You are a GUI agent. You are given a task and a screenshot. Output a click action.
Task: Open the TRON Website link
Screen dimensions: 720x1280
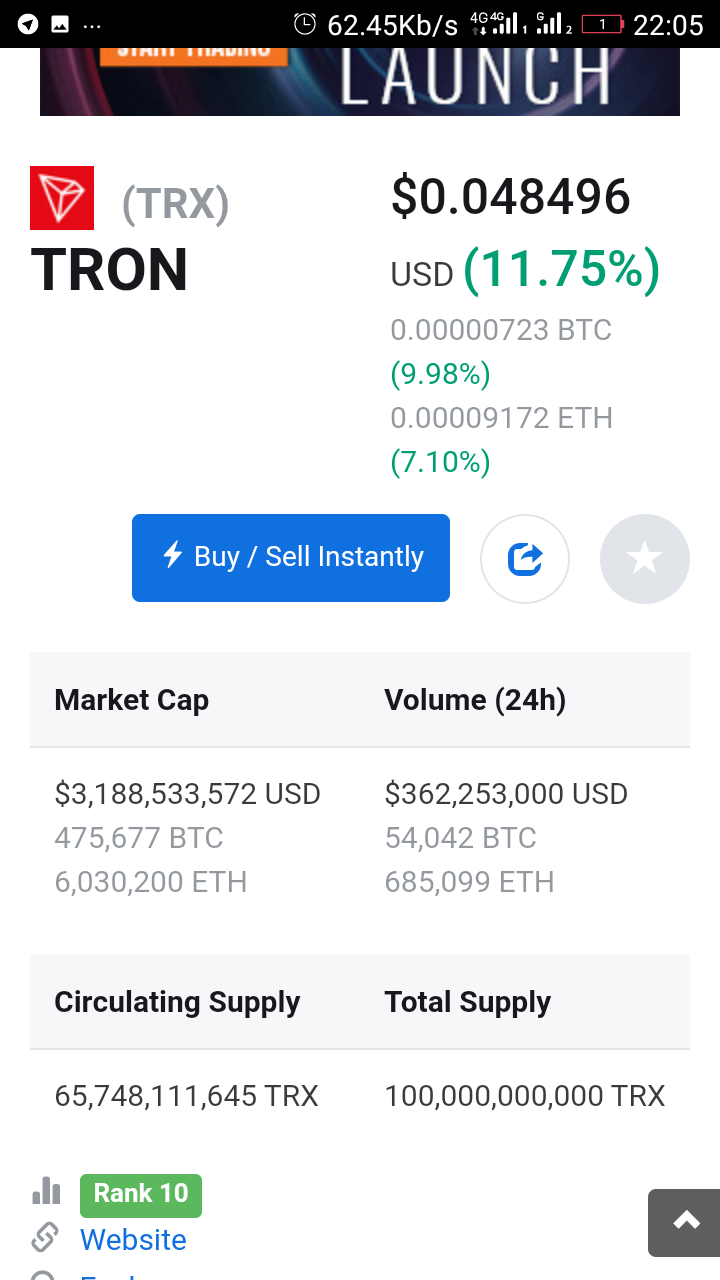[133, 1240]
